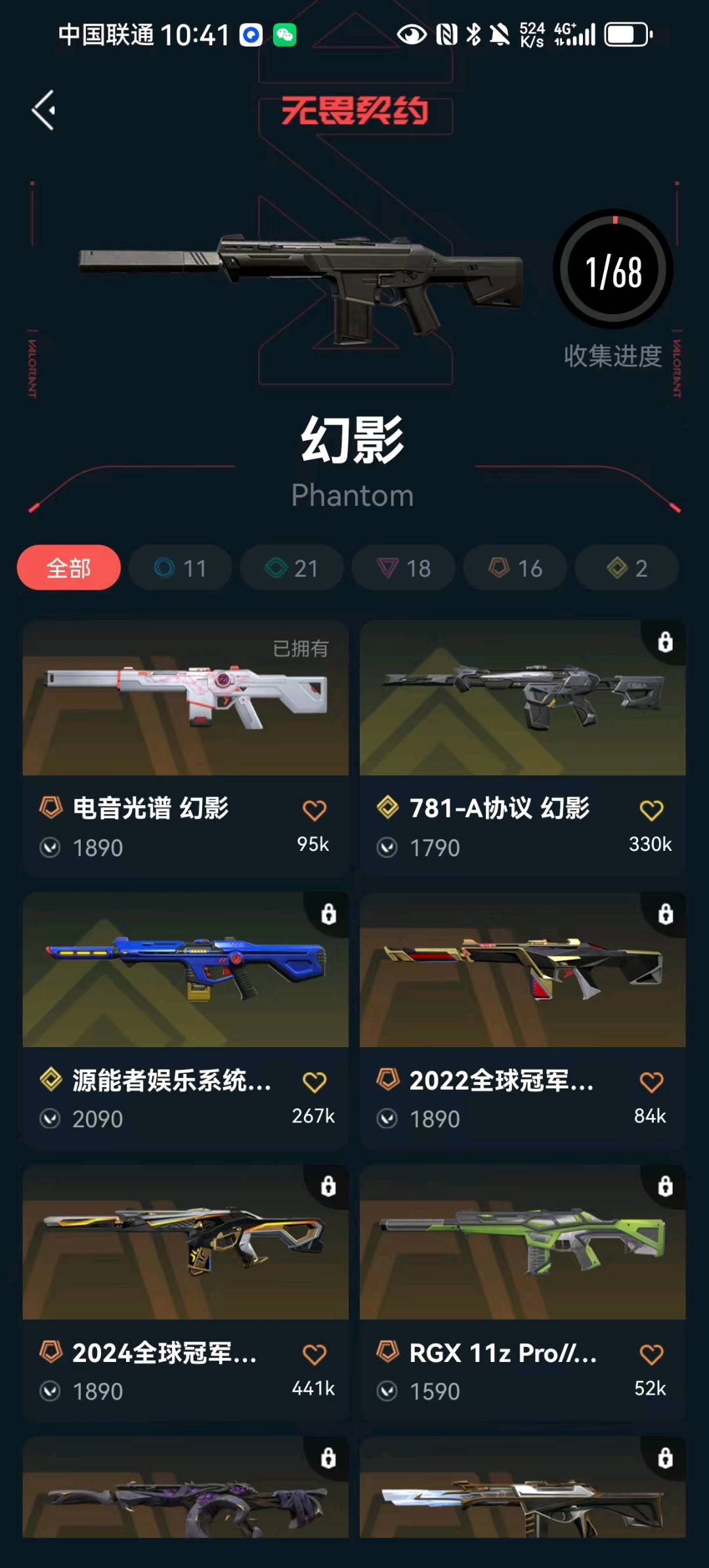The width and height of the screenshot is (709, 1568).
Task: Filter skins by the 16-count tier
Action: 515,567
